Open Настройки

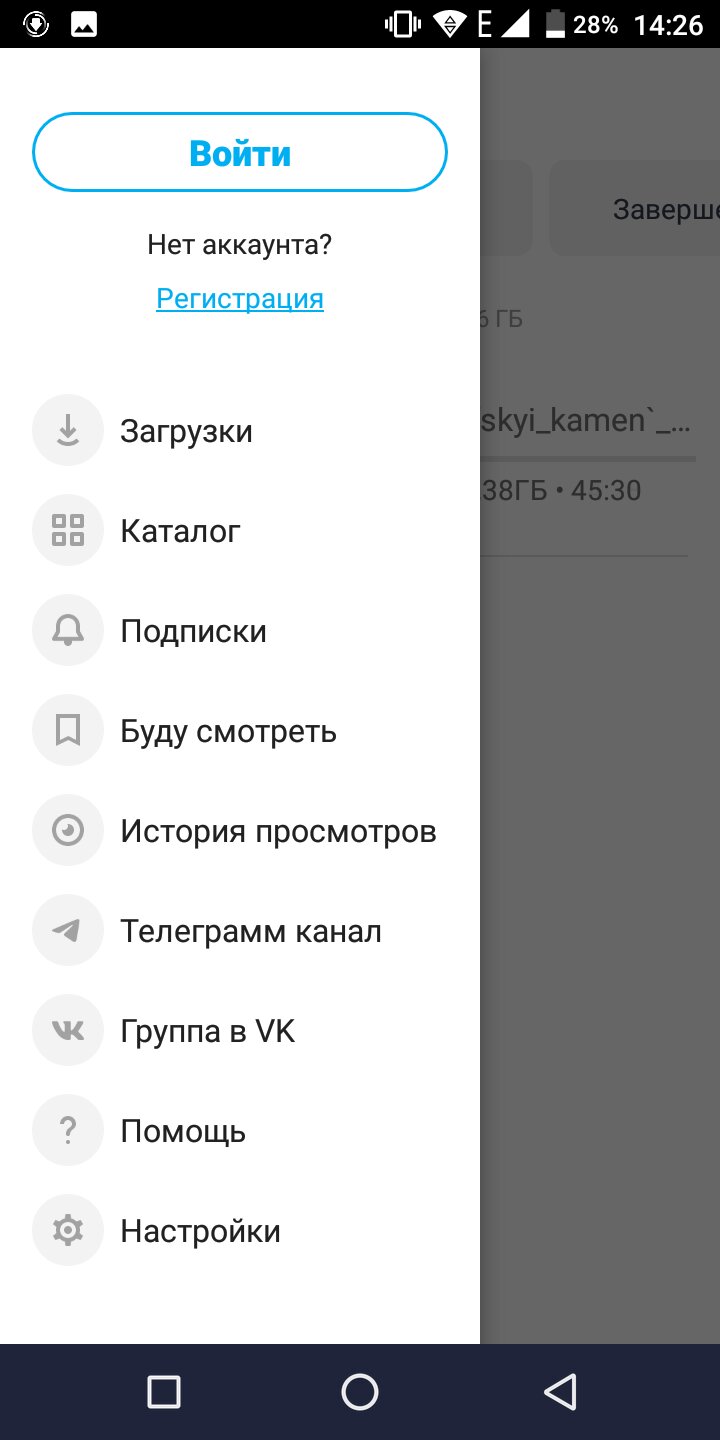tap(240, 1231)
